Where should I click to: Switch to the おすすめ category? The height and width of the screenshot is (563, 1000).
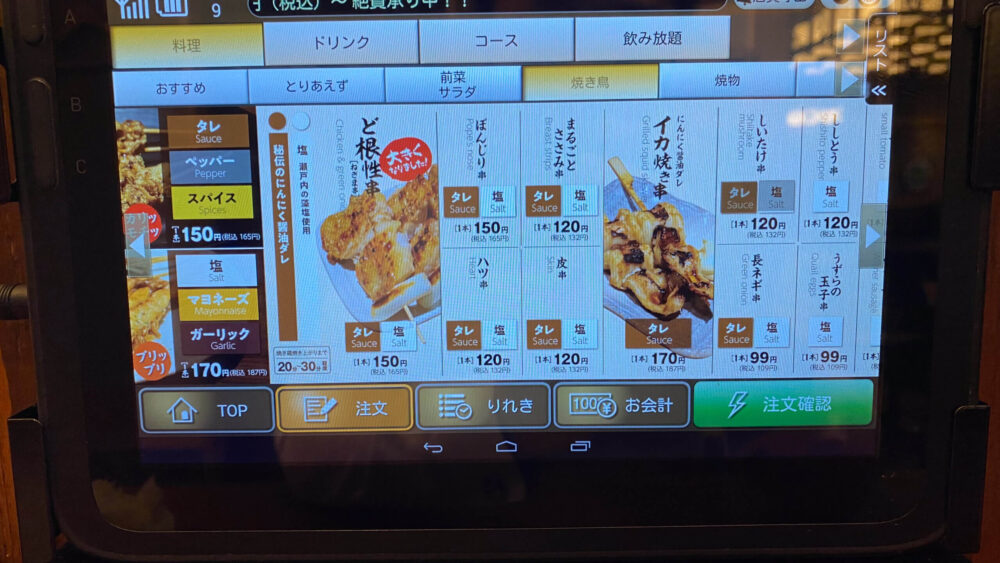180,84
